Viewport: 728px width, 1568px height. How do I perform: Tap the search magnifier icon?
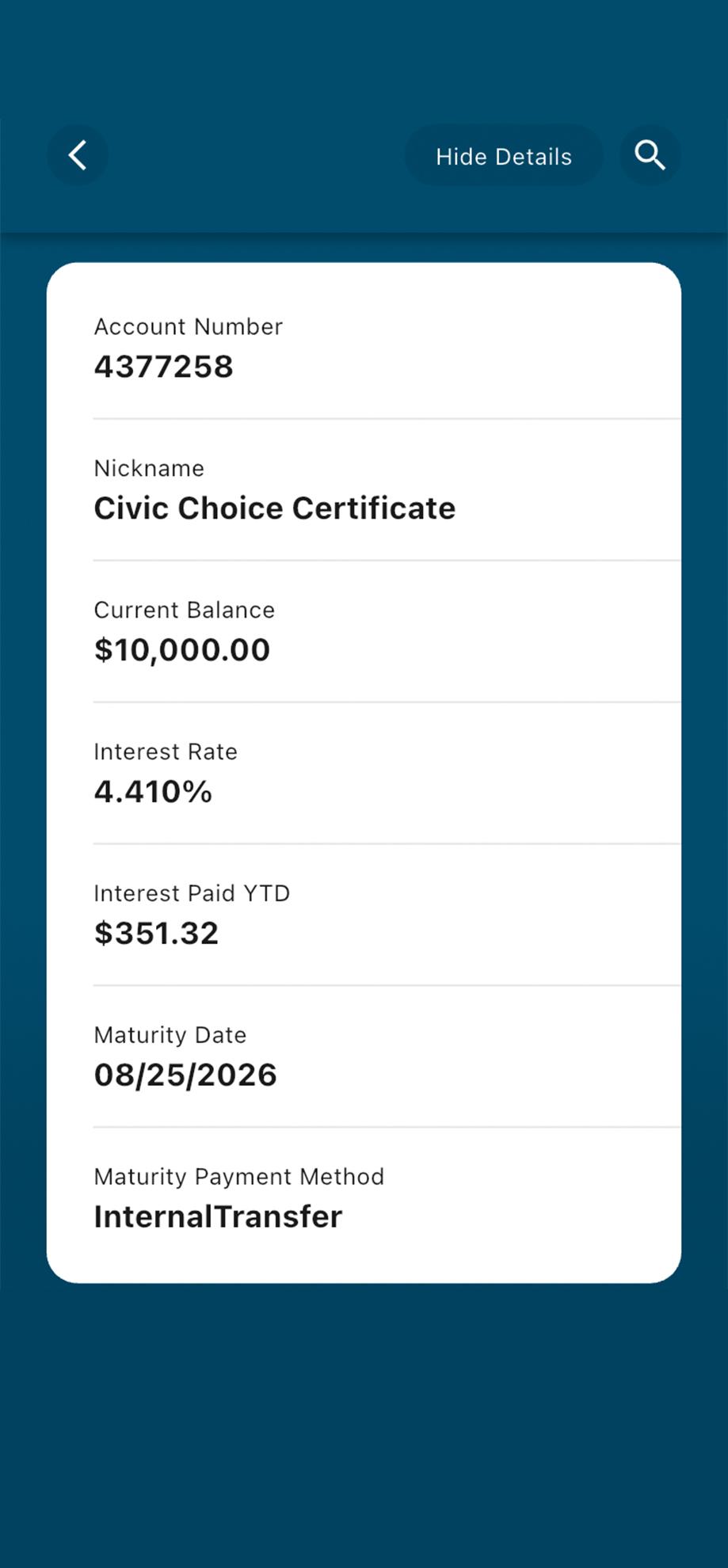[x=650, y=155]
